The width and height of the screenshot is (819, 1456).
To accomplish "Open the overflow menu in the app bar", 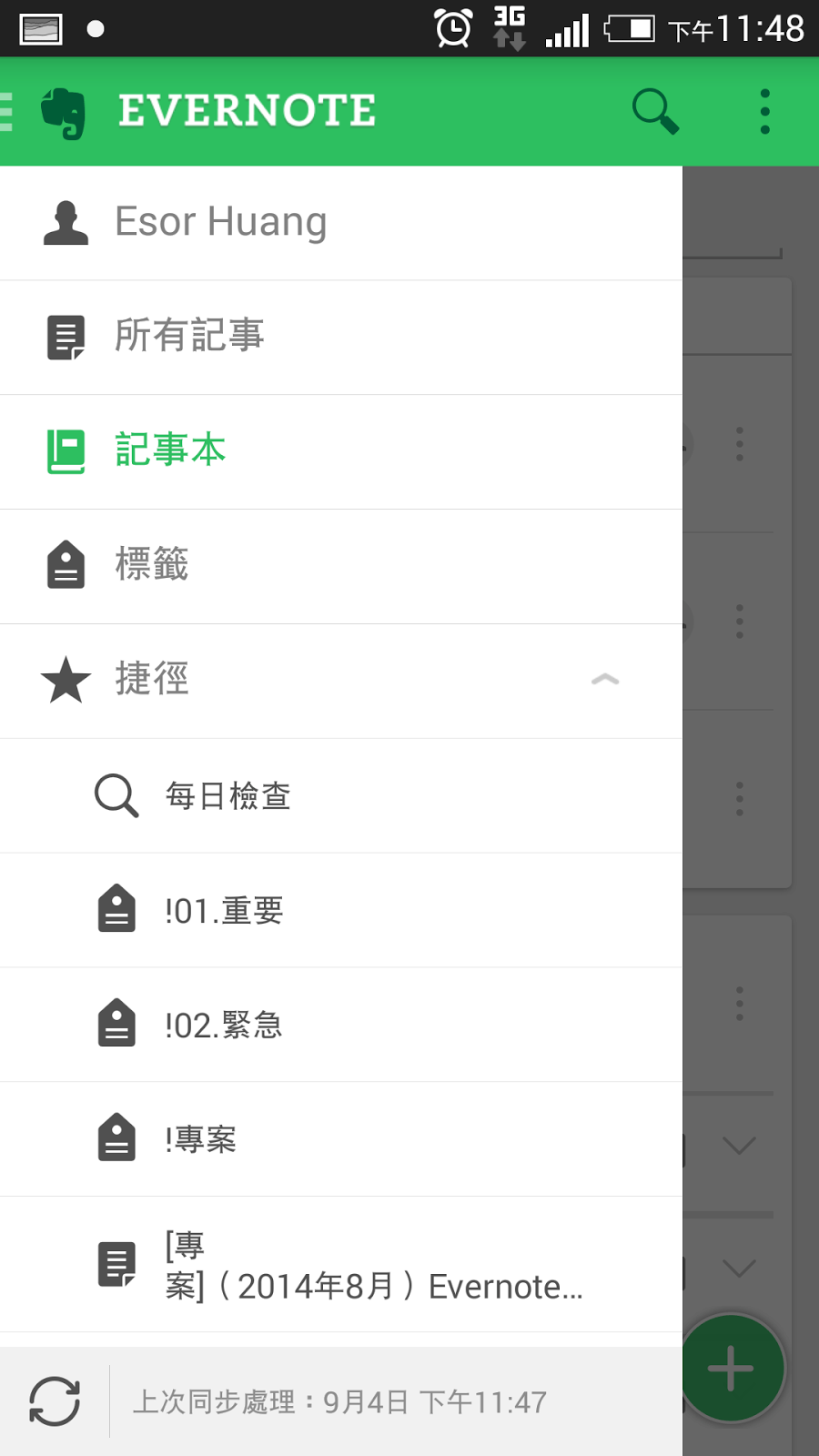I will tap(764, 112).
